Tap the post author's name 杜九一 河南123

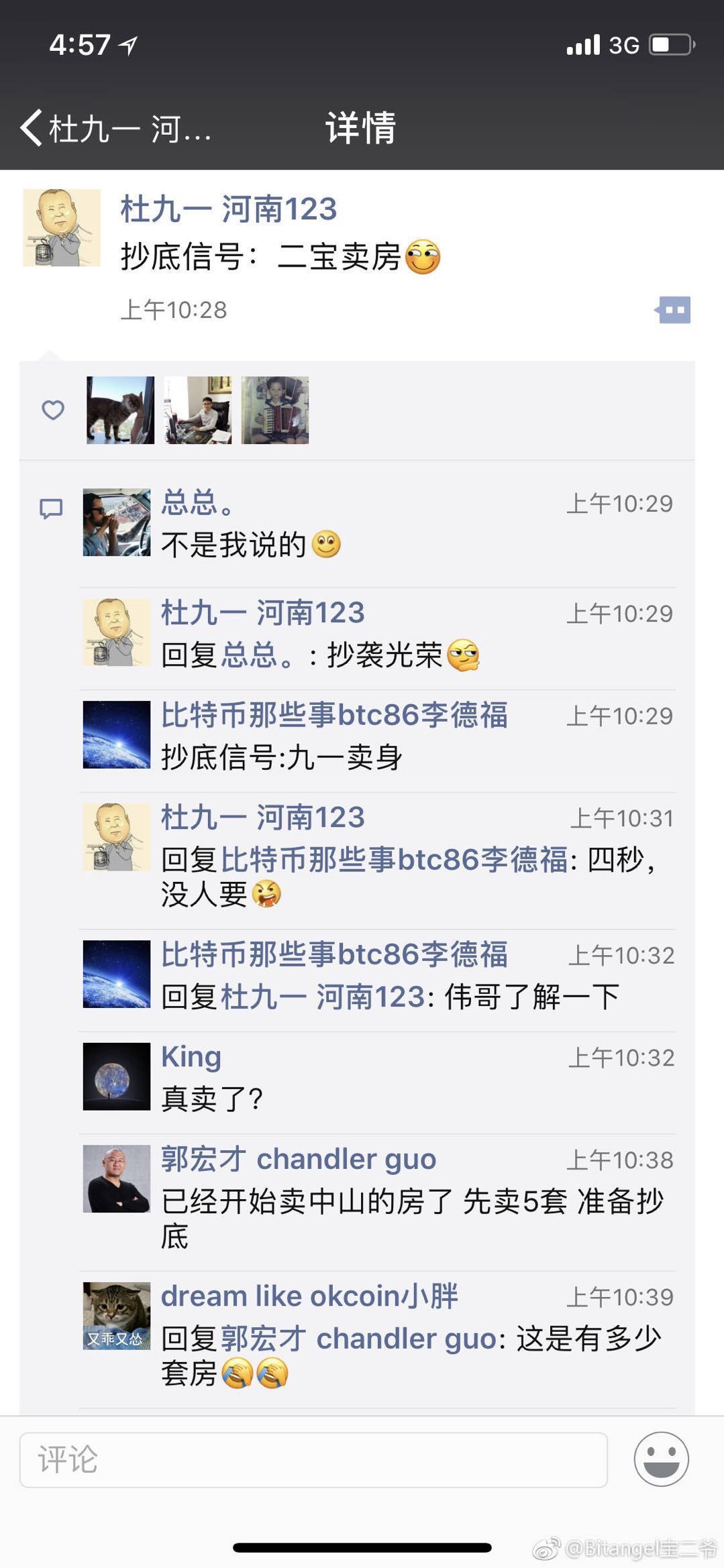[228, 209]
